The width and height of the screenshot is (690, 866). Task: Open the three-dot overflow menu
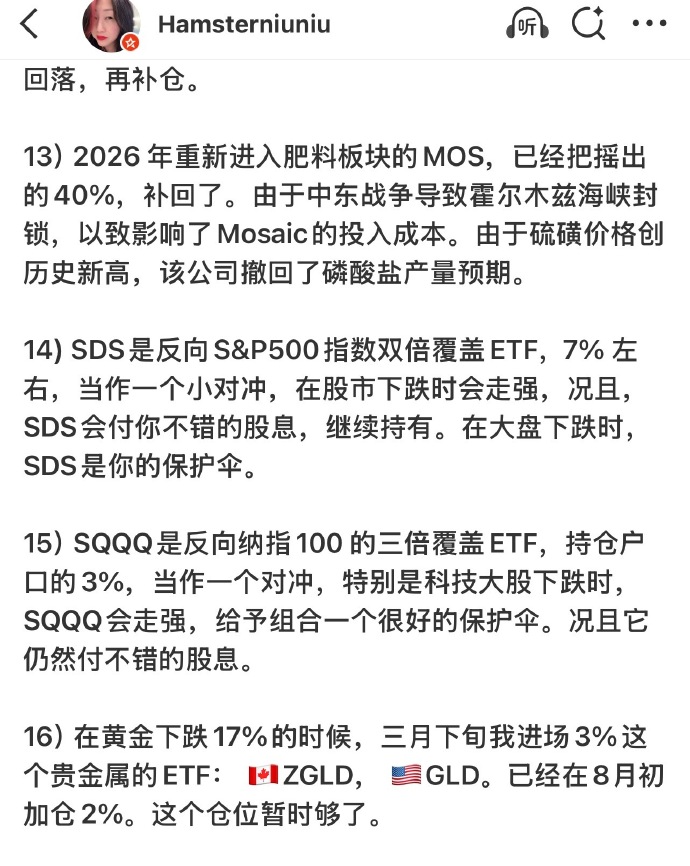(649, 23)
